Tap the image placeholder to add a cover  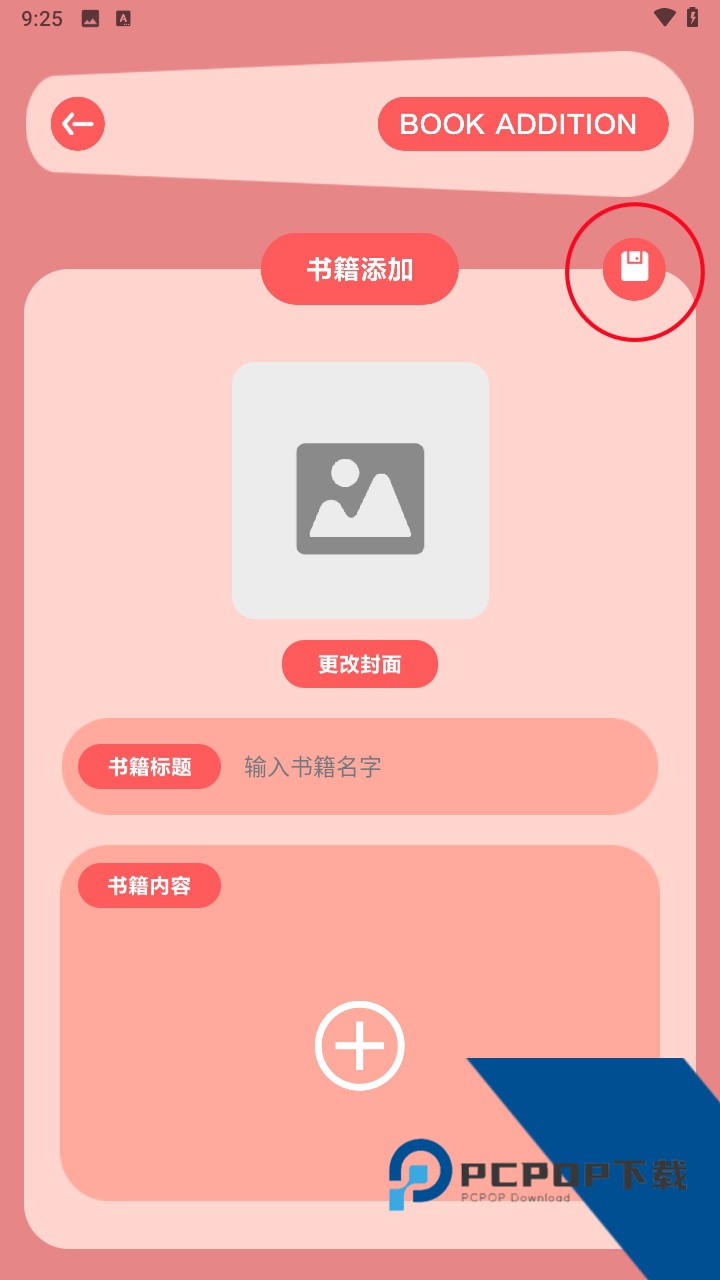pyautogui.click(x=360, y=490)
